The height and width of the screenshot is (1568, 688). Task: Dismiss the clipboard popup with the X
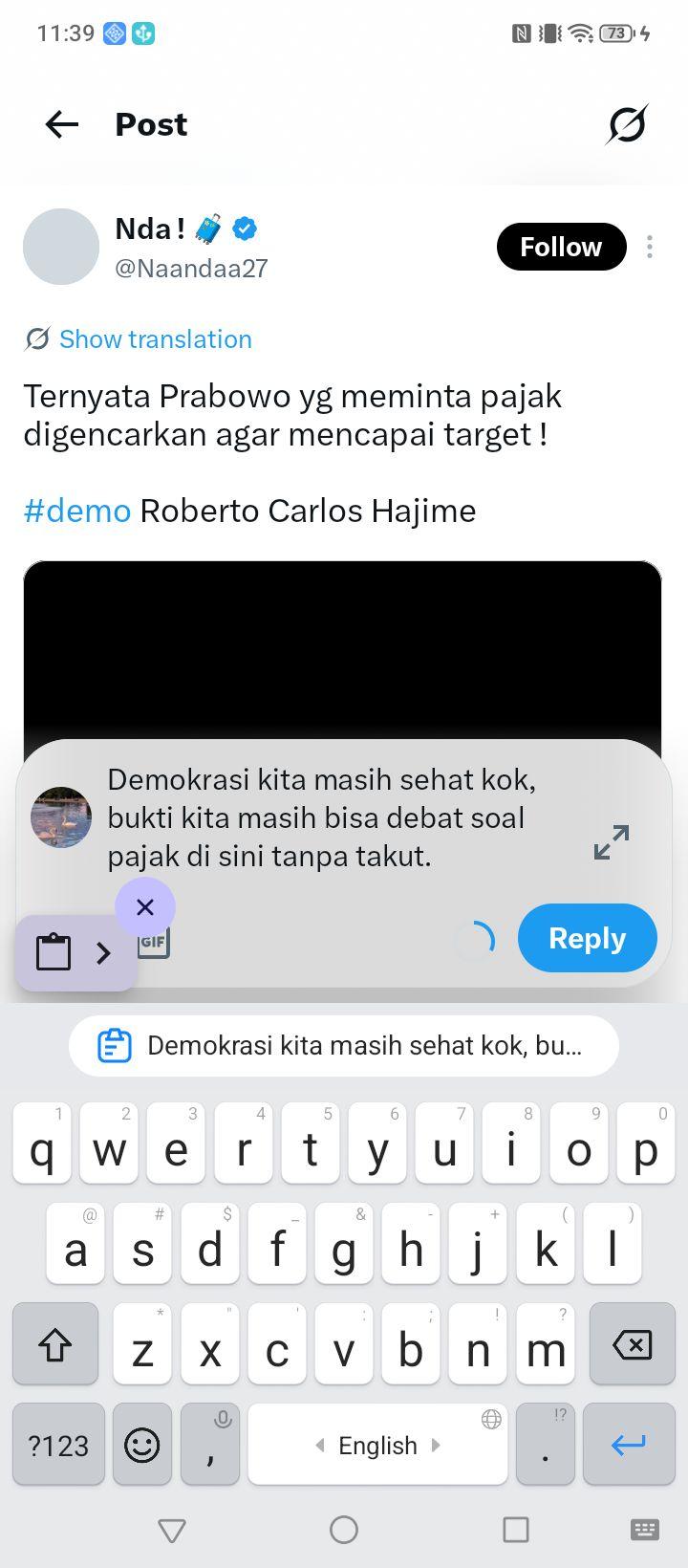pos(145,907)
